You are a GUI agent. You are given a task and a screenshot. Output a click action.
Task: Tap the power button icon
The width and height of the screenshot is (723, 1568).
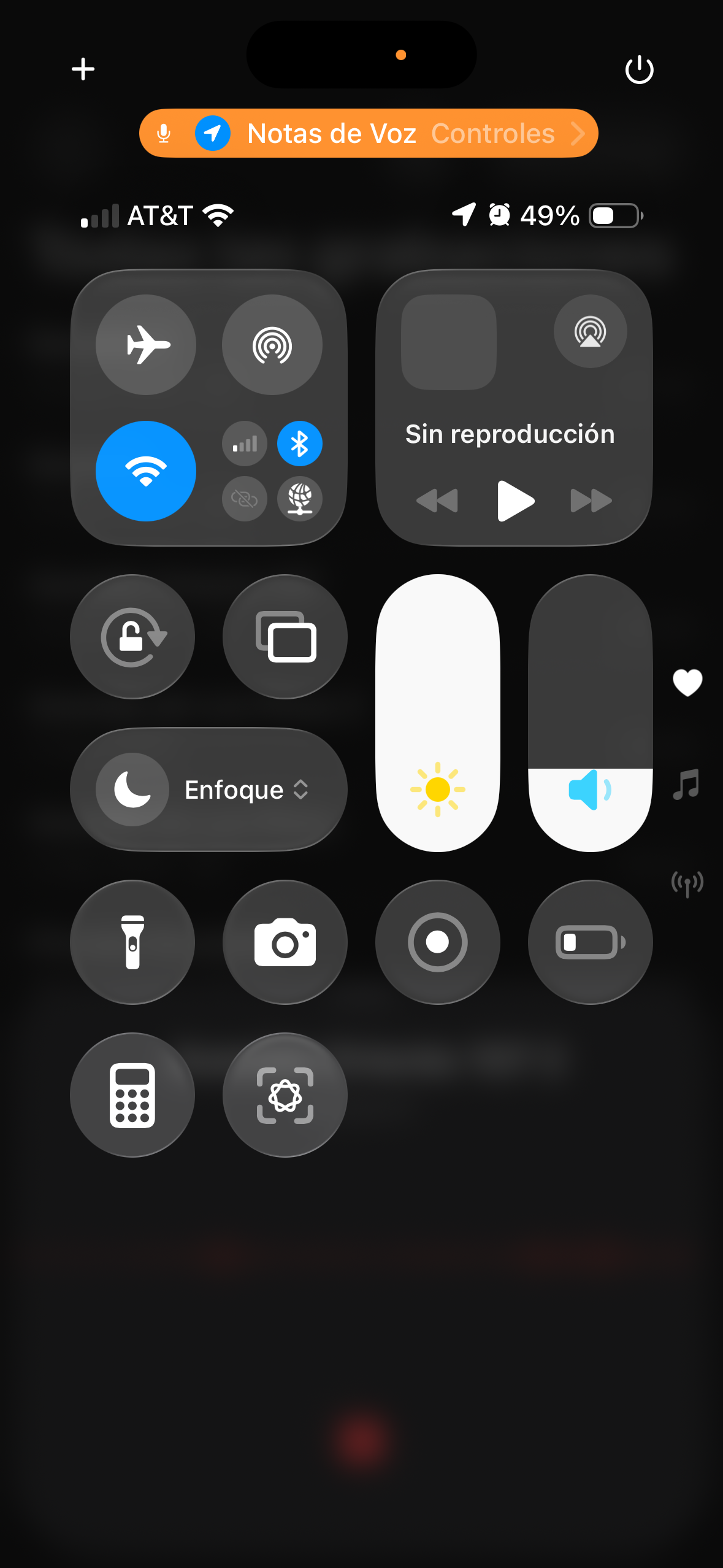(x=639, y=69)
